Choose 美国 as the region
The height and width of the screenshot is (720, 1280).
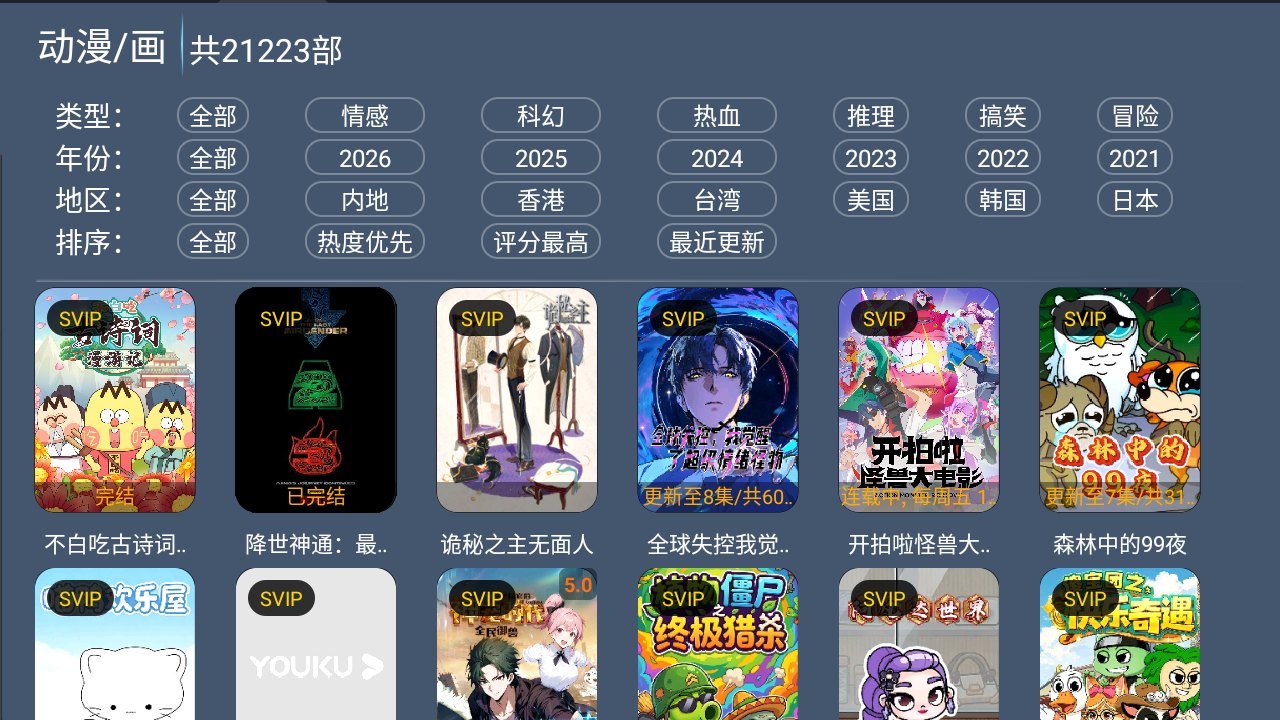[x=870, y=200]
